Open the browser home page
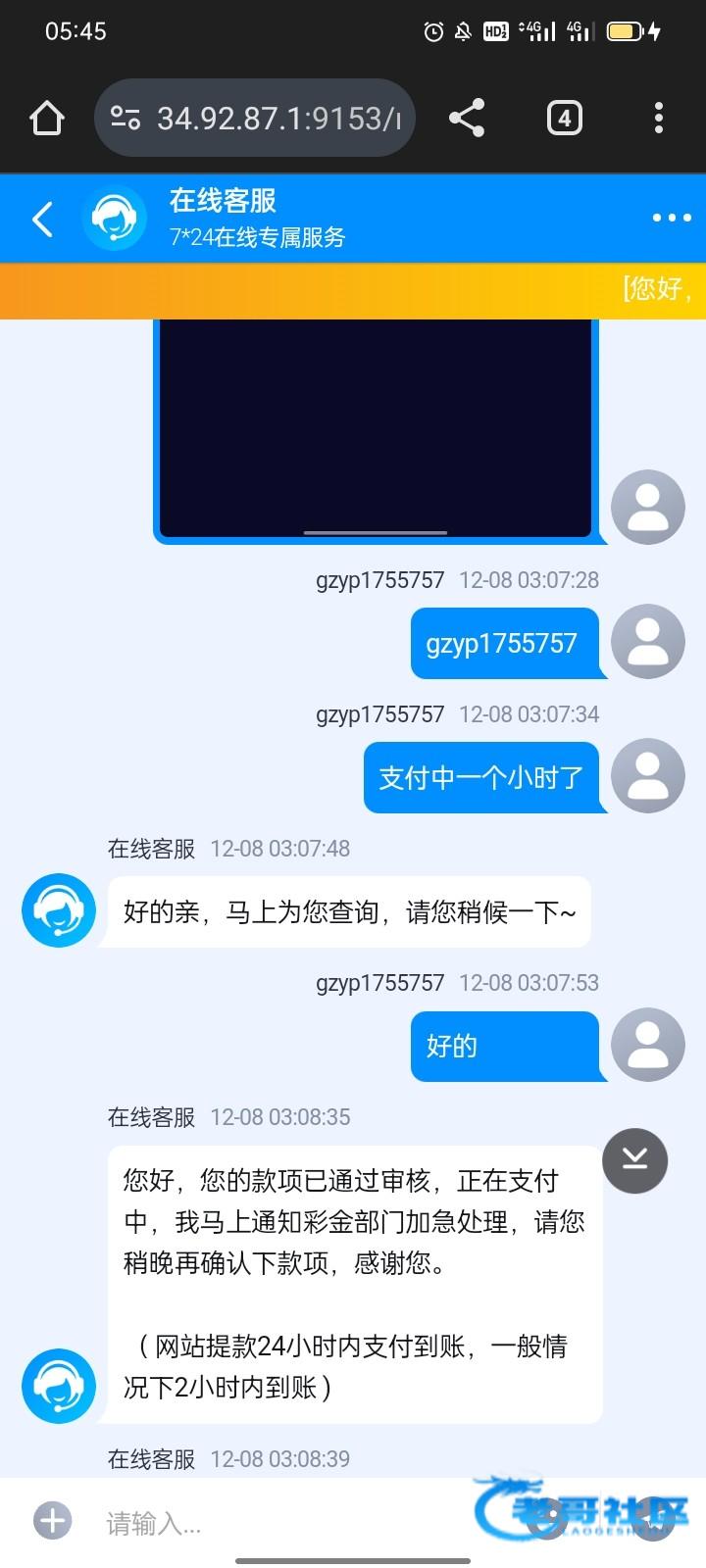Image resolution: width=706 pixels, height=1568 pixels. pos(47,119)
